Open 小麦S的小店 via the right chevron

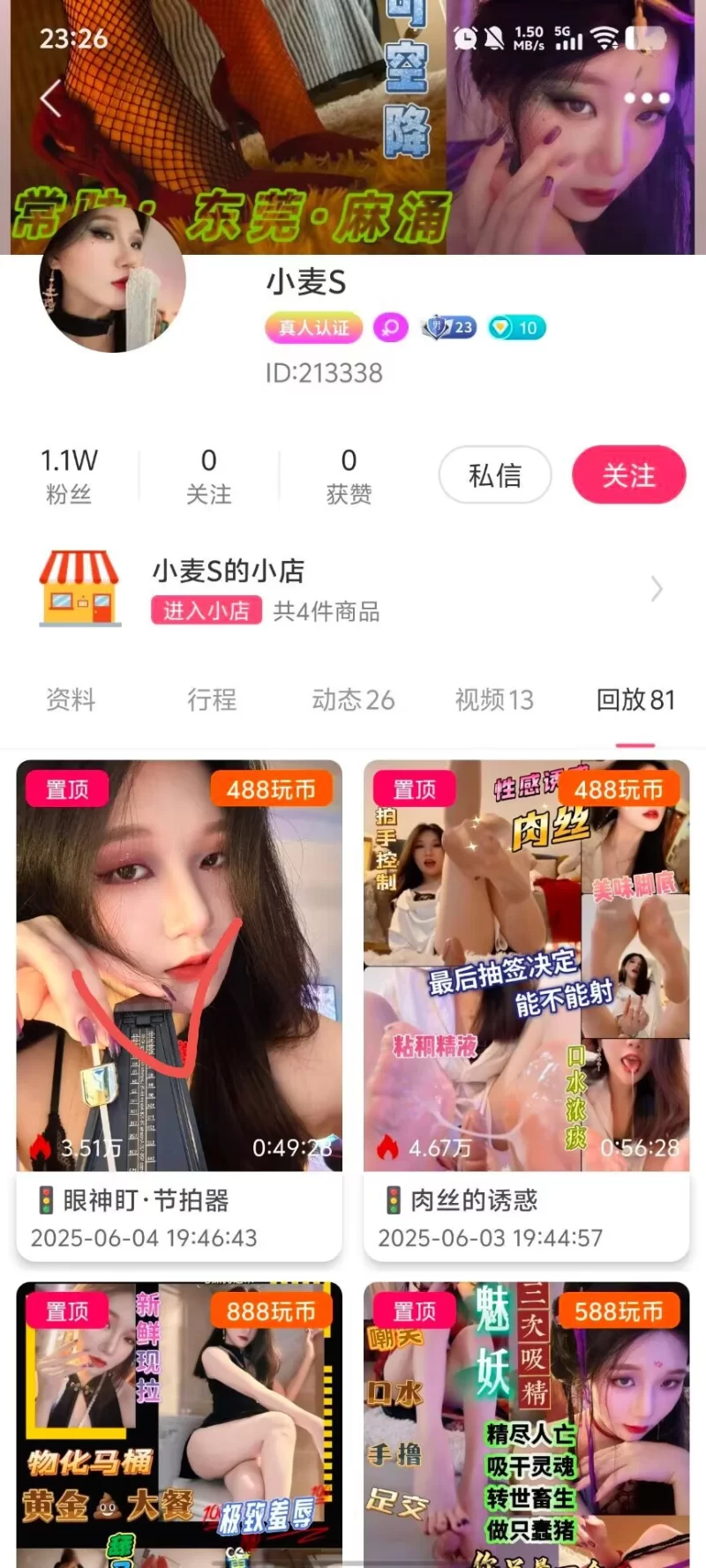(656, 589)
